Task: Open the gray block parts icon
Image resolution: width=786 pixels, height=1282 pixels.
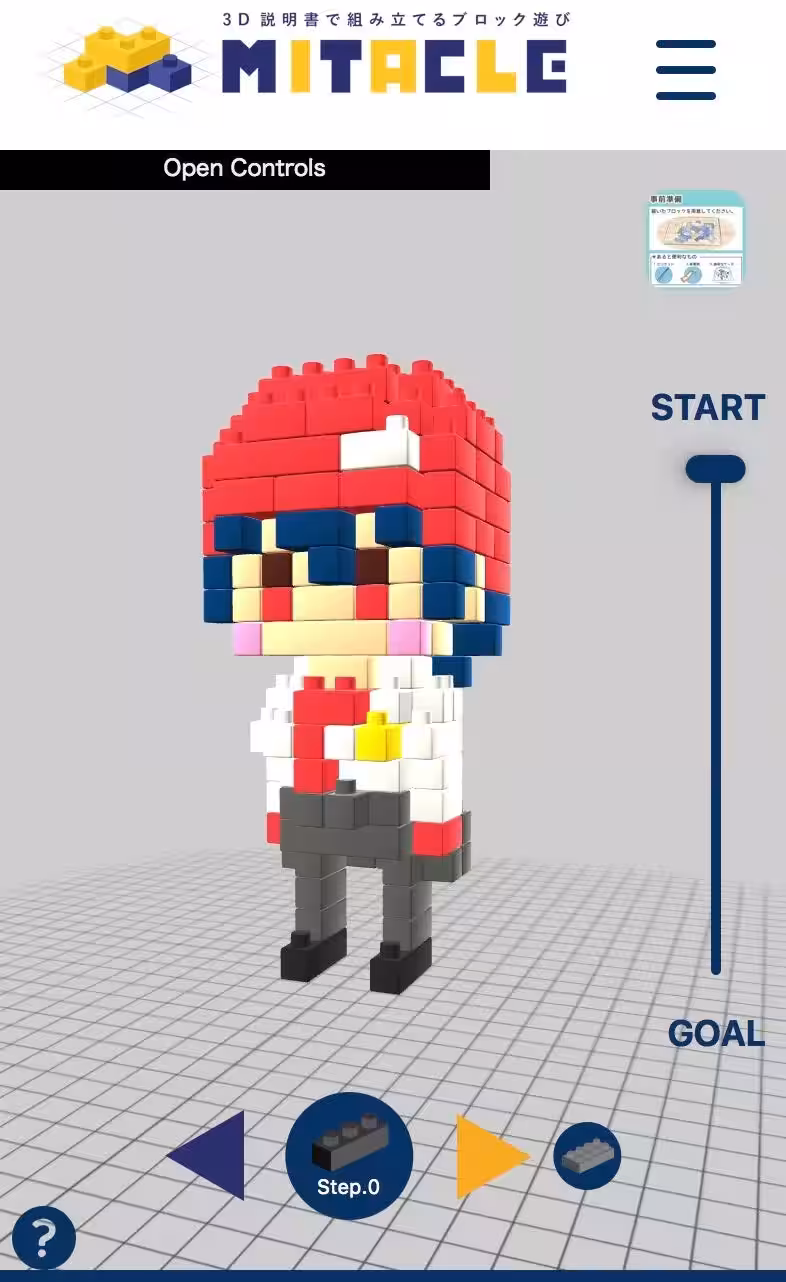Action: coord(587,1156)
